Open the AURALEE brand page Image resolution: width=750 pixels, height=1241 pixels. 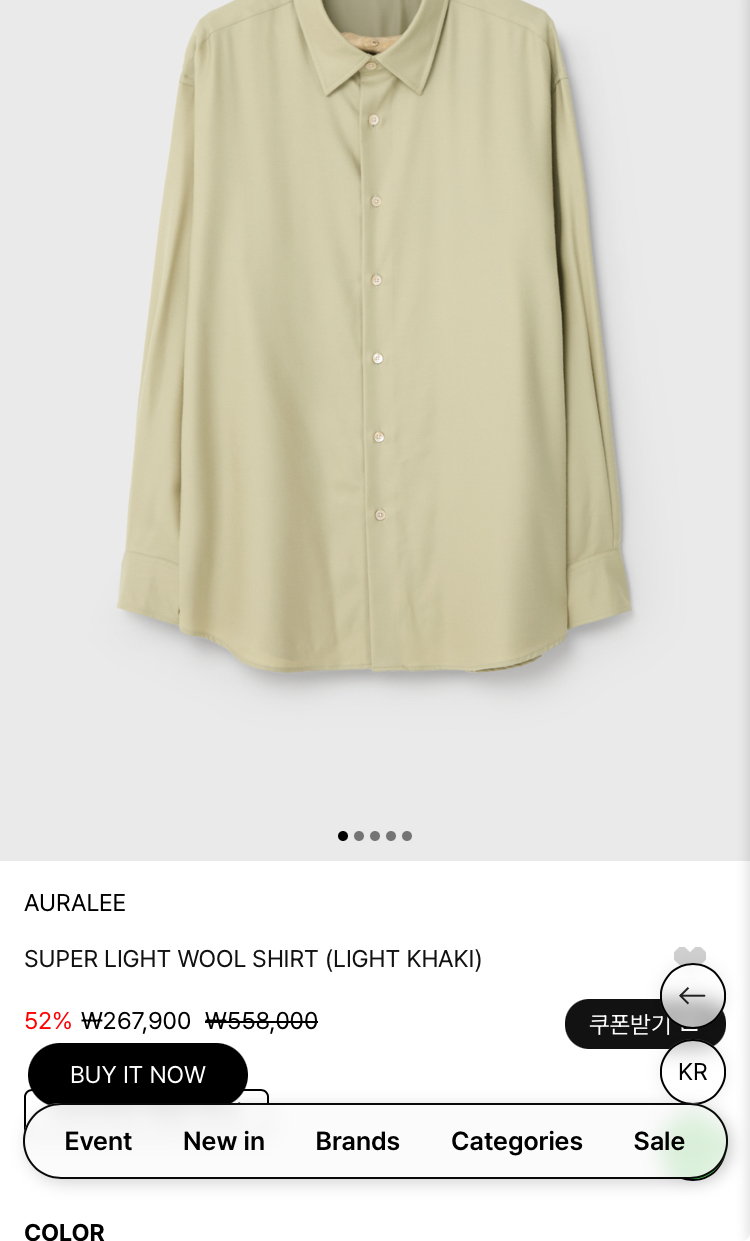75,903
